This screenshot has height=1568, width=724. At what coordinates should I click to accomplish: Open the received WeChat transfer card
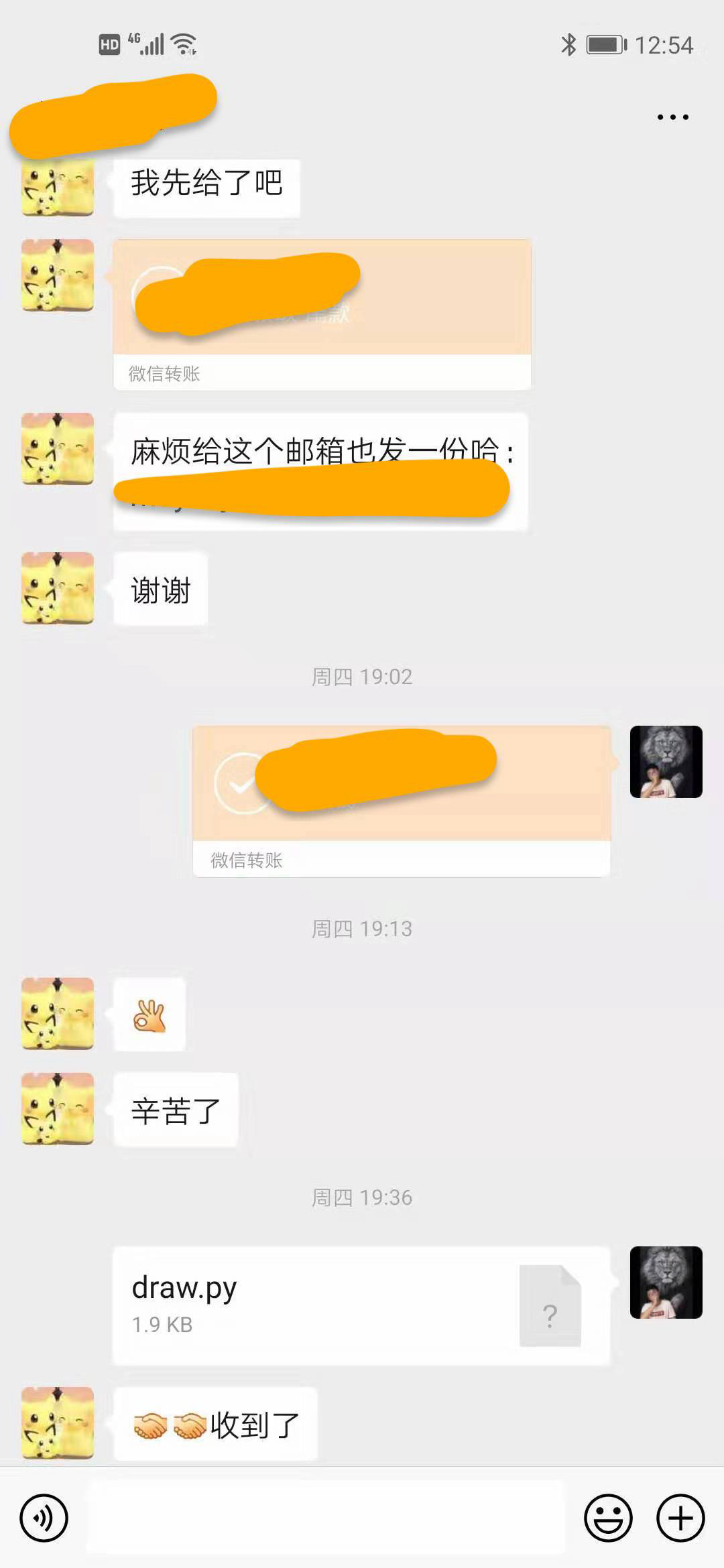point(322,315)
